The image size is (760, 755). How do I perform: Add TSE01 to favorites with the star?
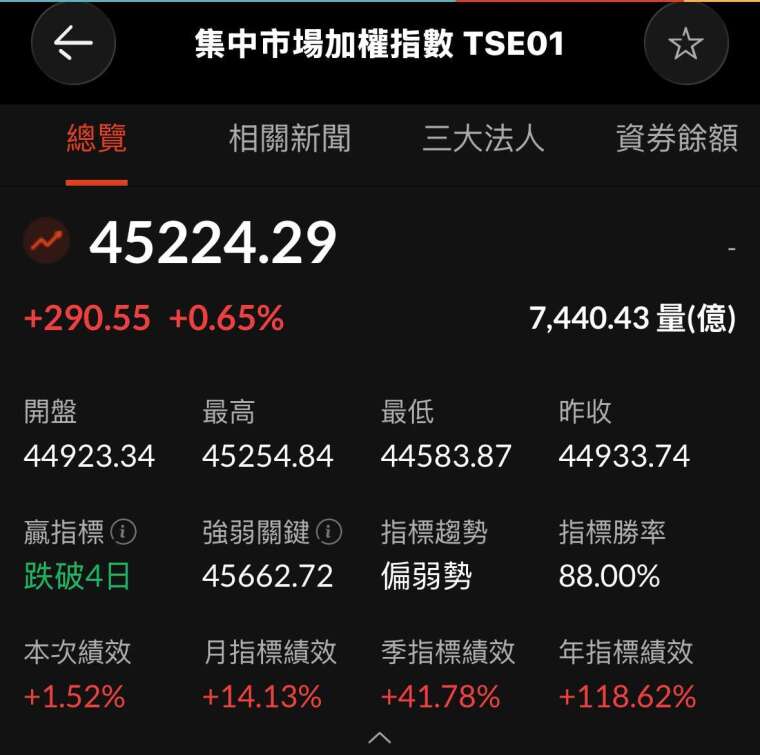point(686,43)
